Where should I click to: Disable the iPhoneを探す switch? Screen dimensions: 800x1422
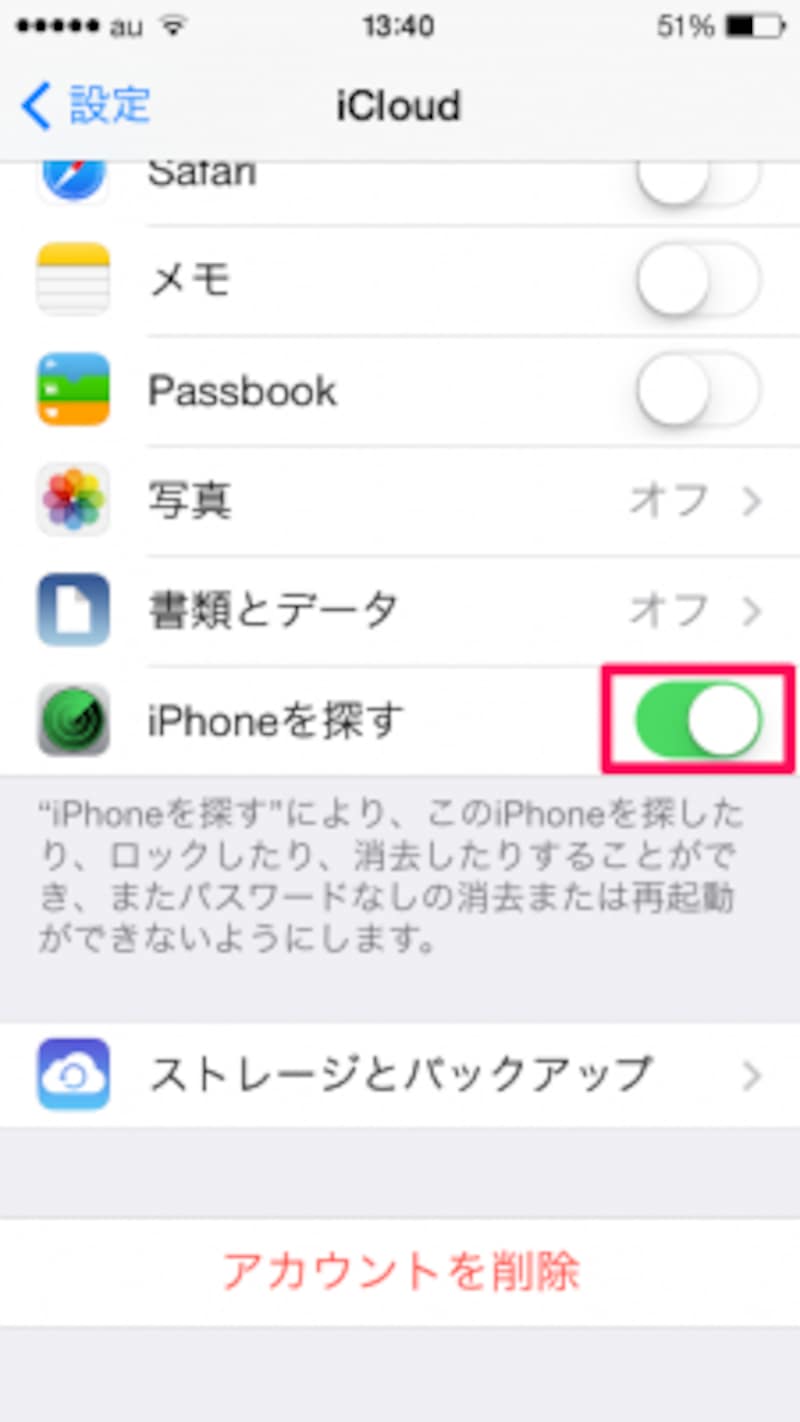point(699,720)
